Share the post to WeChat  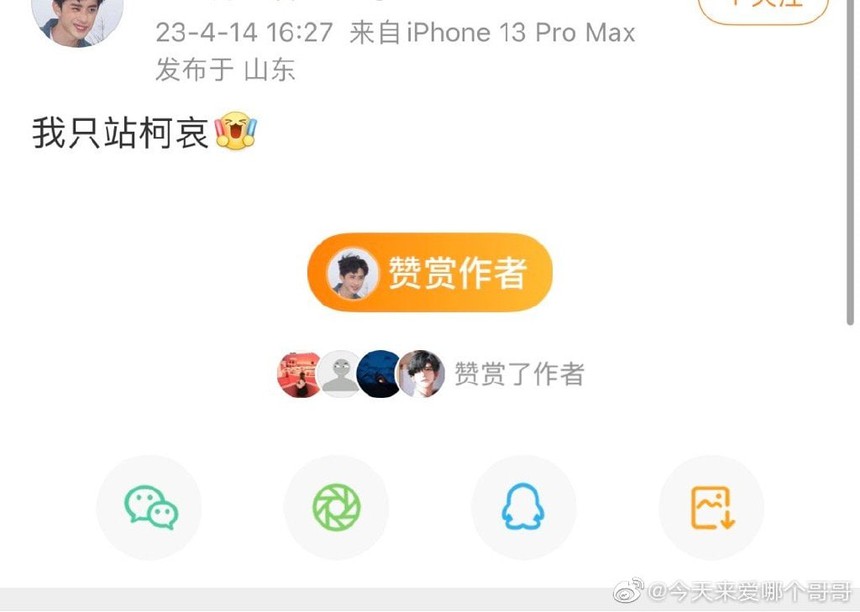point(150,507)
